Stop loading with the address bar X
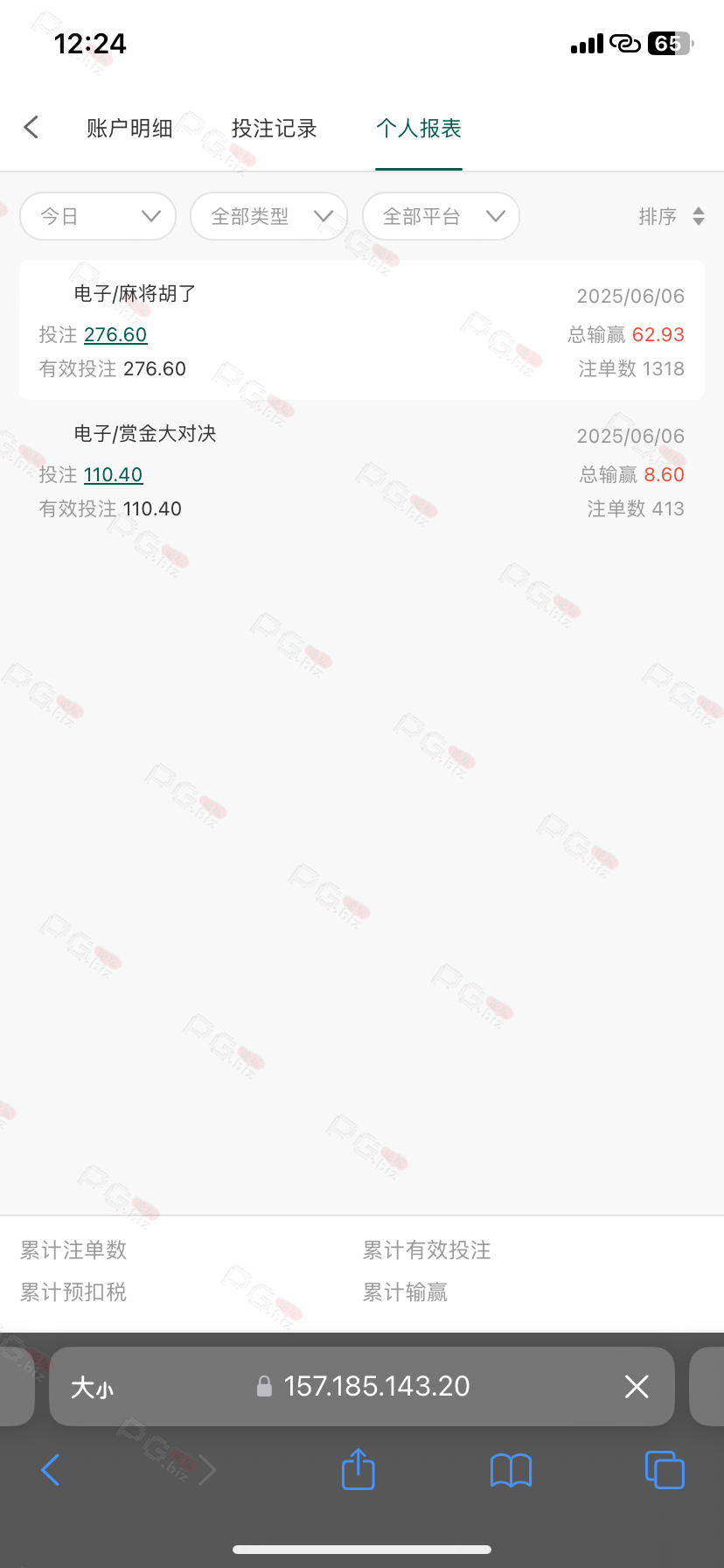Viewport: 724px width, 1568px height. 637,1386
